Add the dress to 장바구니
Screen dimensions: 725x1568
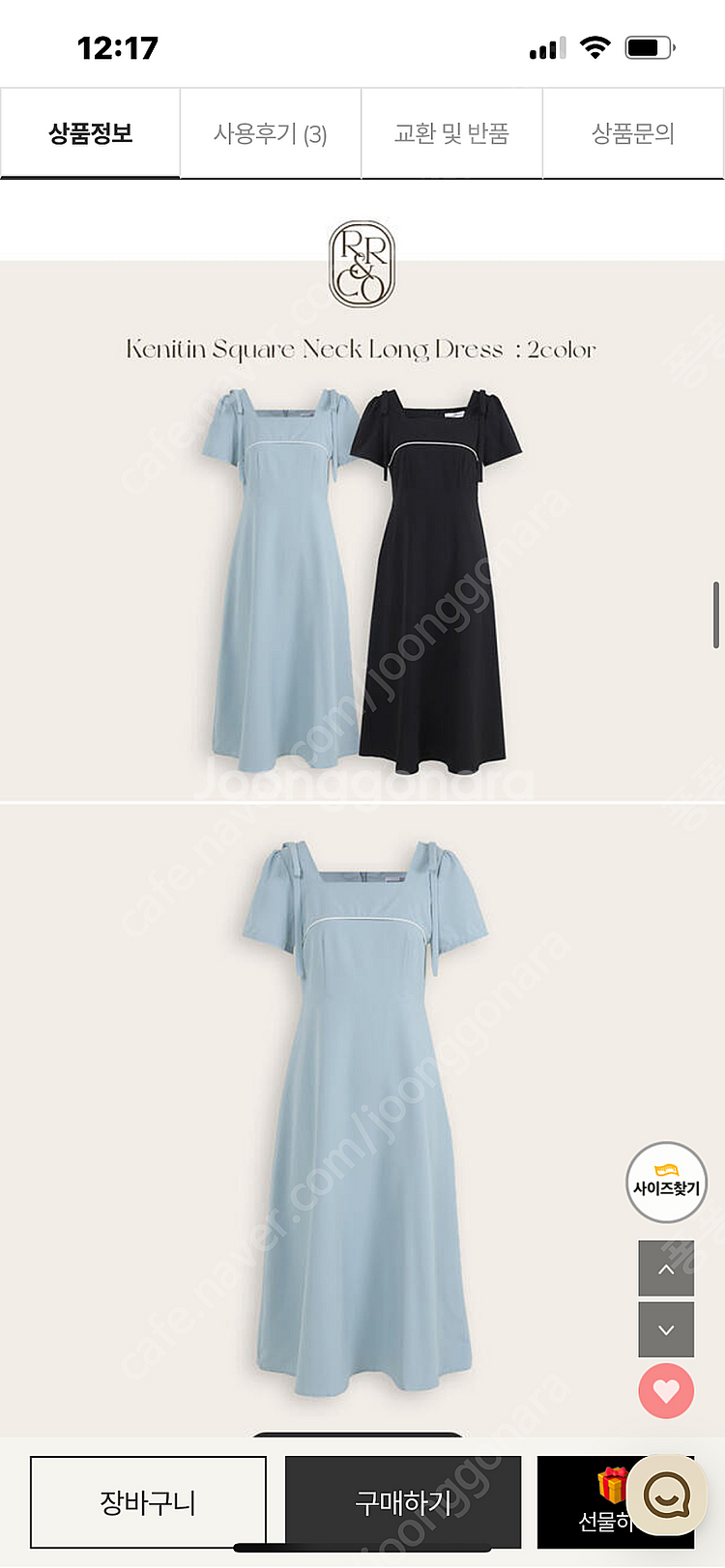click(148, 1502)
